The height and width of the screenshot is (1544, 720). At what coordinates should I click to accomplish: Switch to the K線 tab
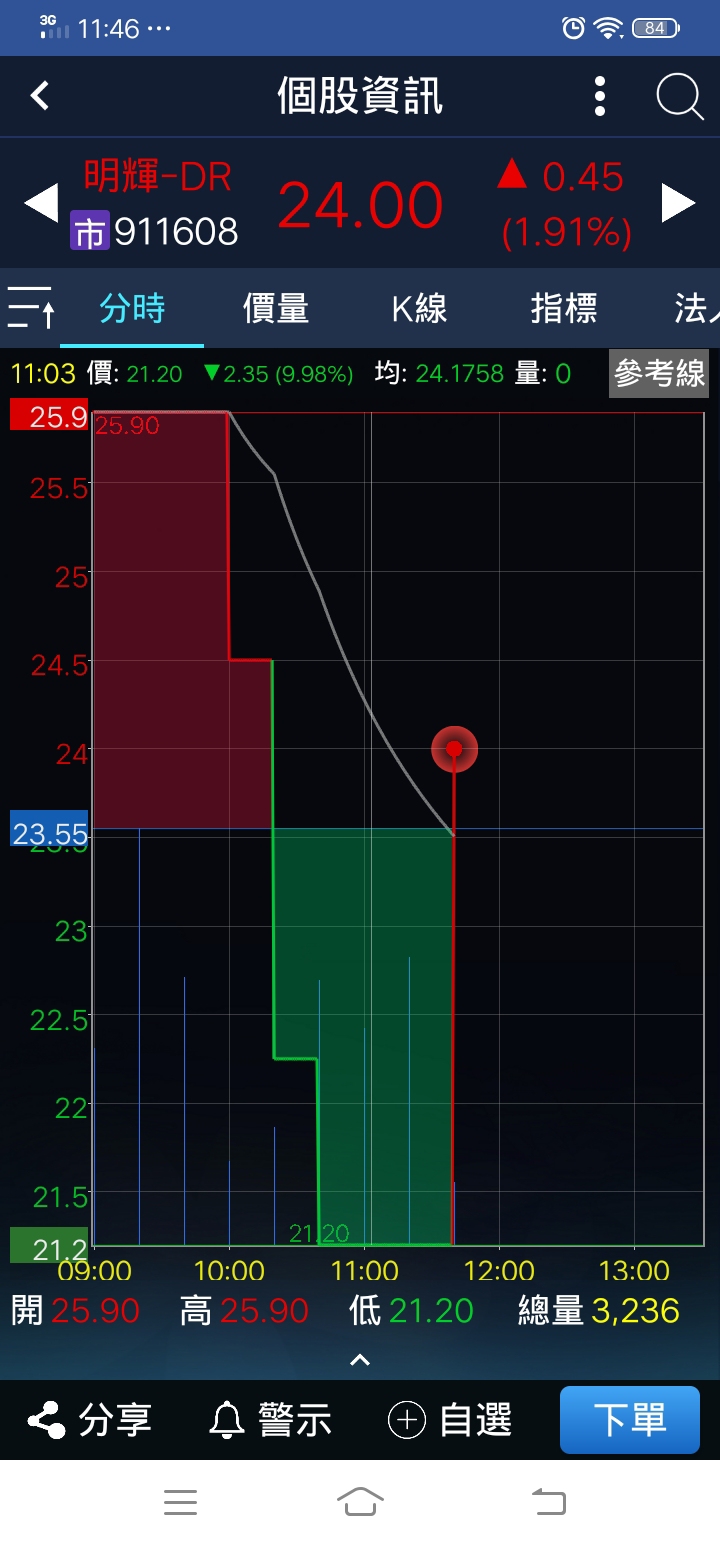click(x=419, y=308)
